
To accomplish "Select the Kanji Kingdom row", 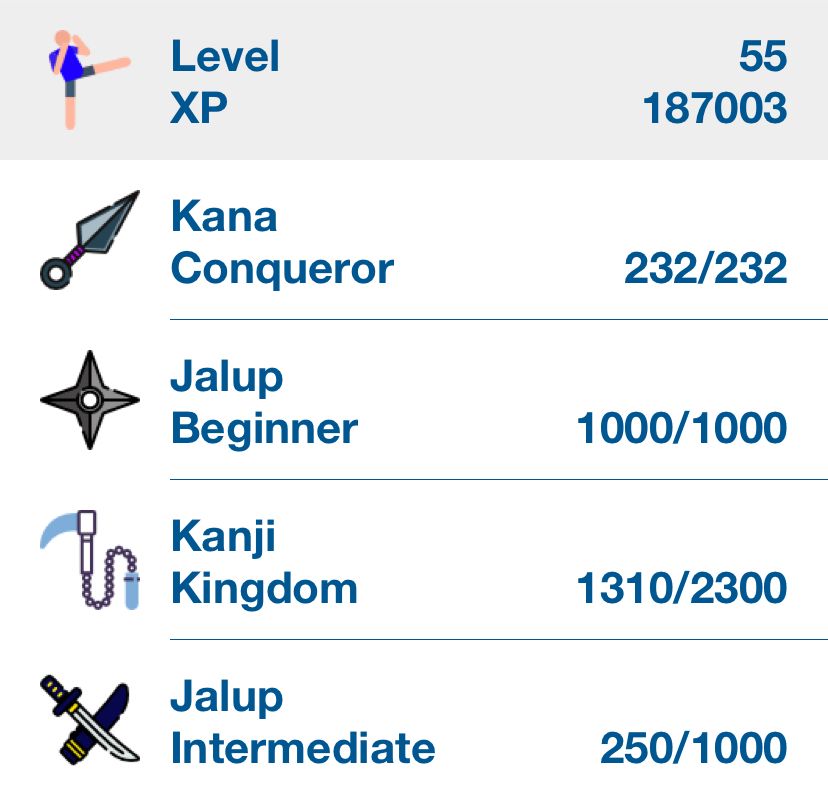I will pos(413,562).
